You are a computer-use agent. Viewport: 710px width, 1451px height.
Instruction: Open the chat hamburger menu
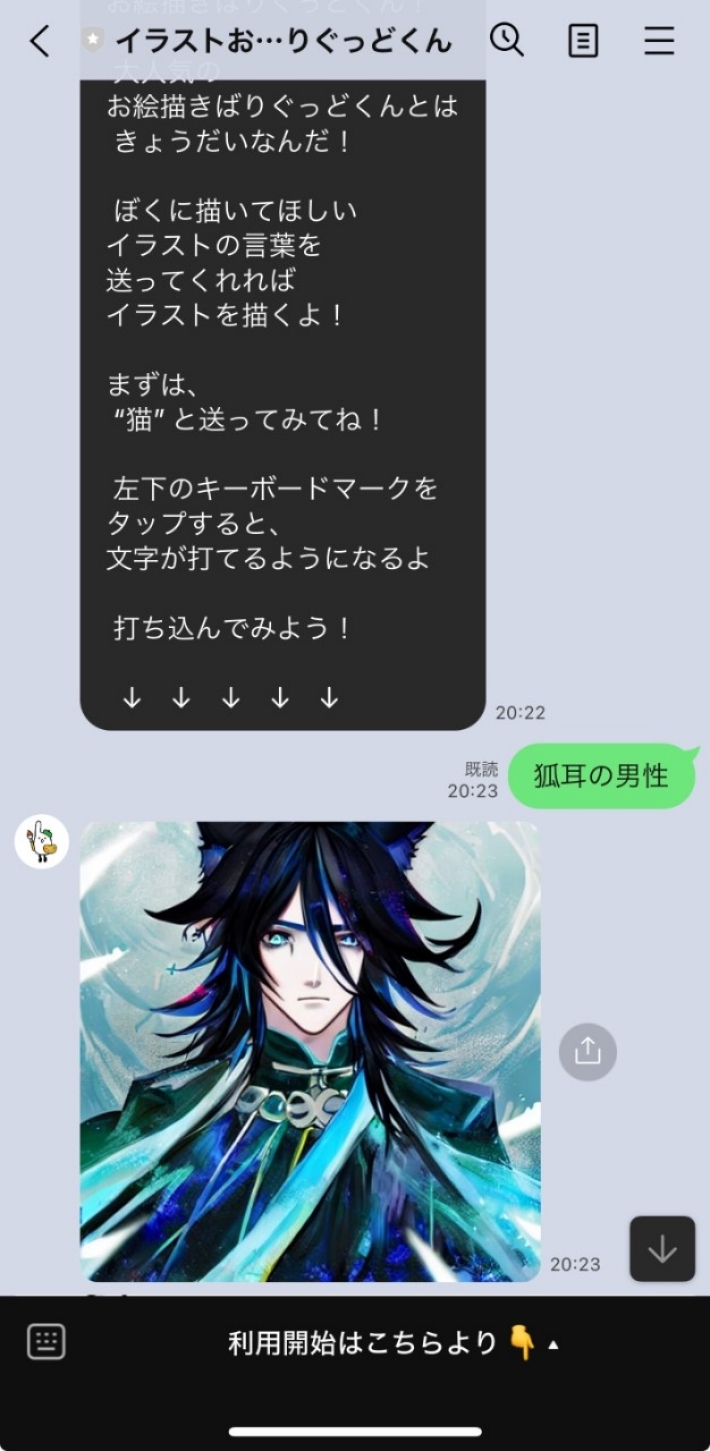tap(659, 41)
